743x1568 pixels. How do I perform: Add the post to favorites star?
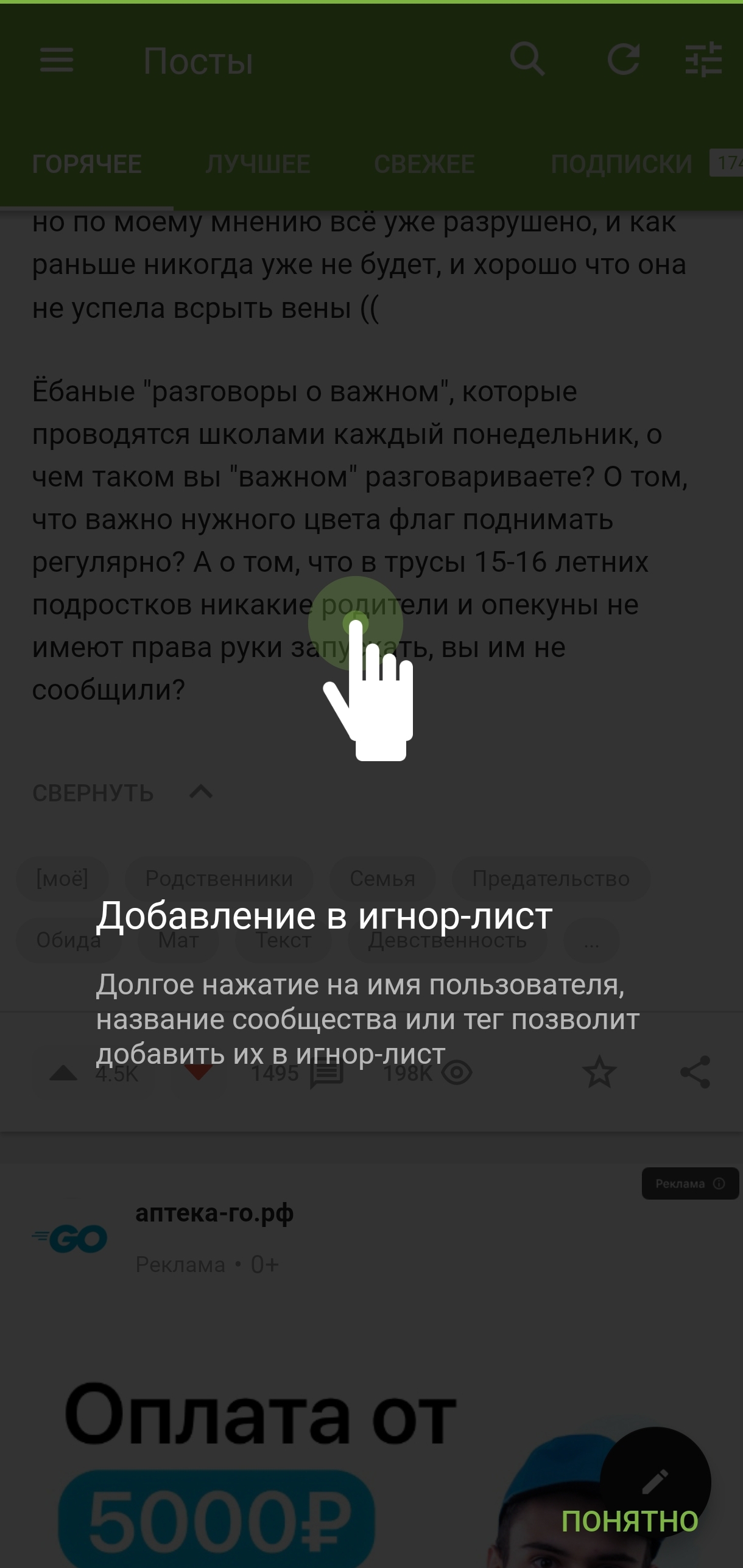599,1072
